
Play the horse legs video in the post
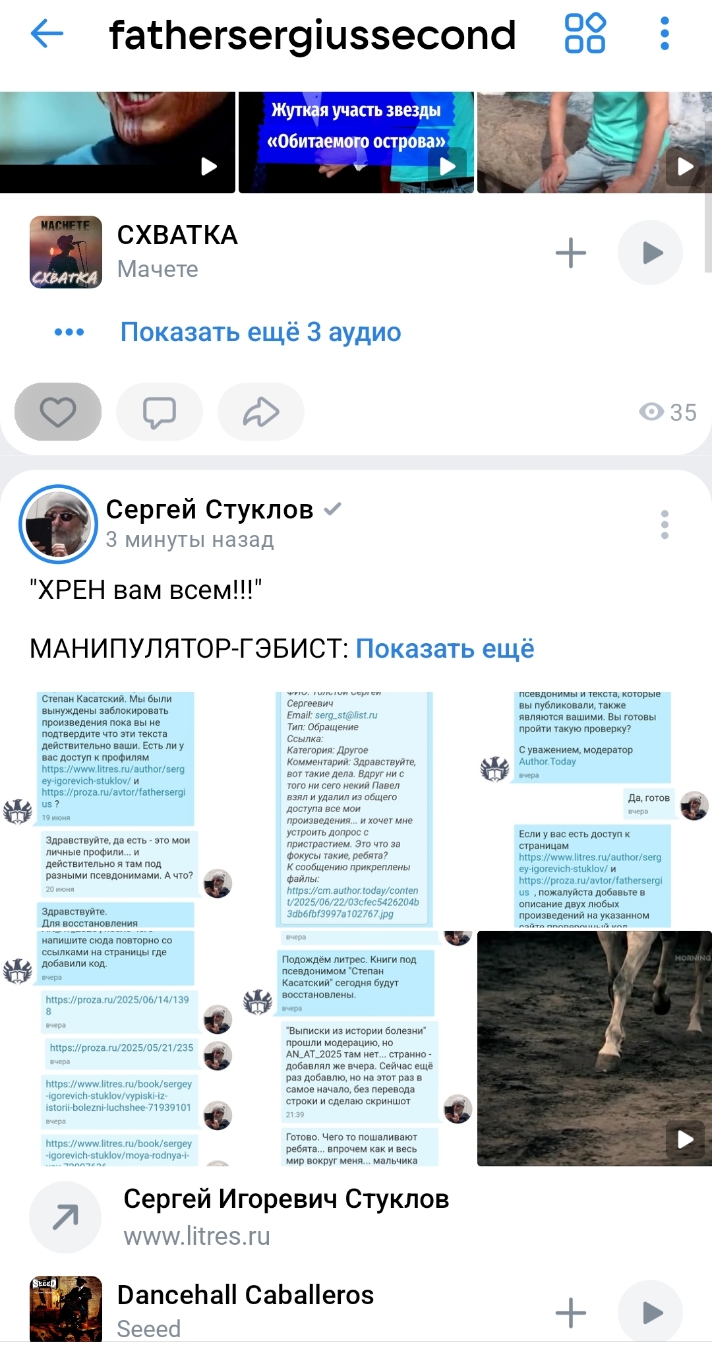[x=594, y=1048]
